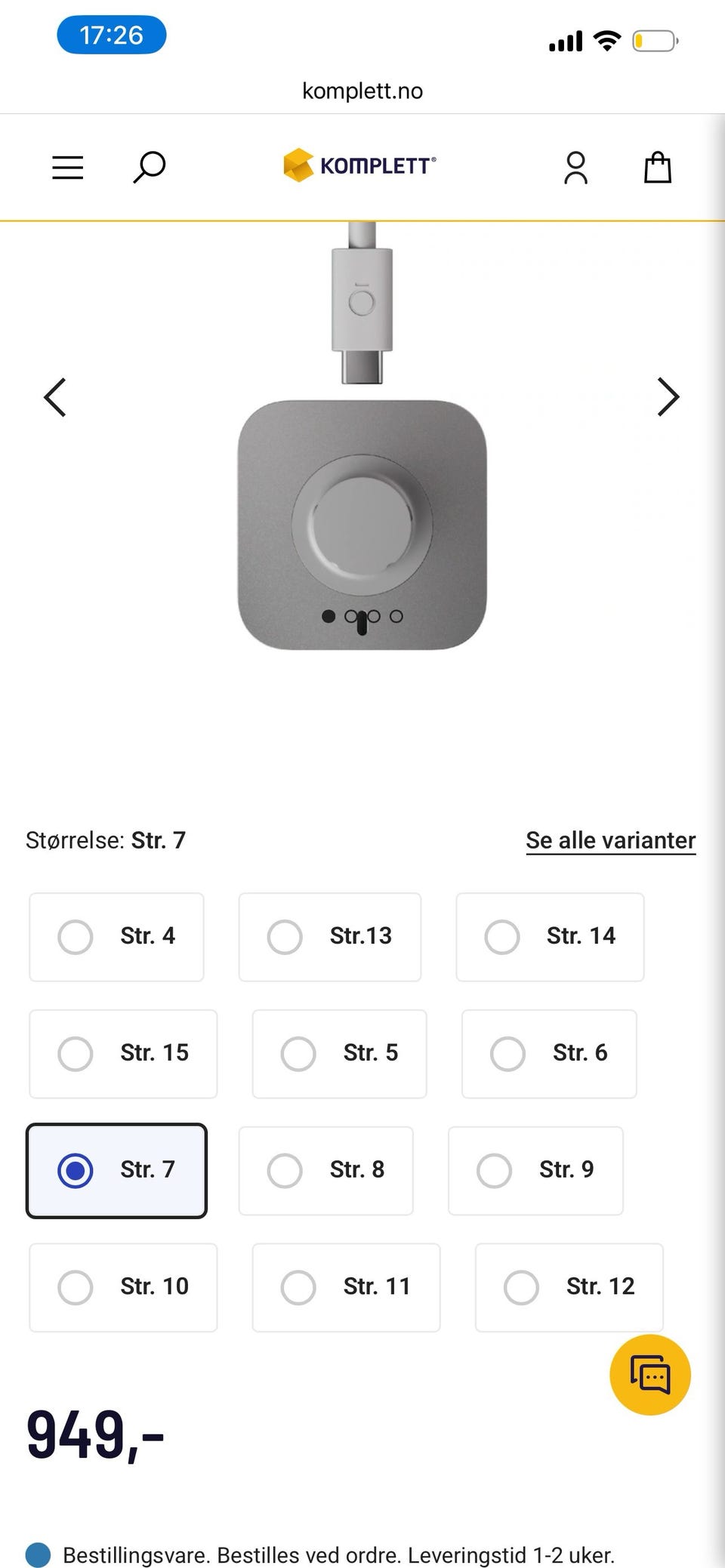Viewport: 725px width, 1568px height.
Task: Choose size Str. 9
Action: (x=535, y=1171)
